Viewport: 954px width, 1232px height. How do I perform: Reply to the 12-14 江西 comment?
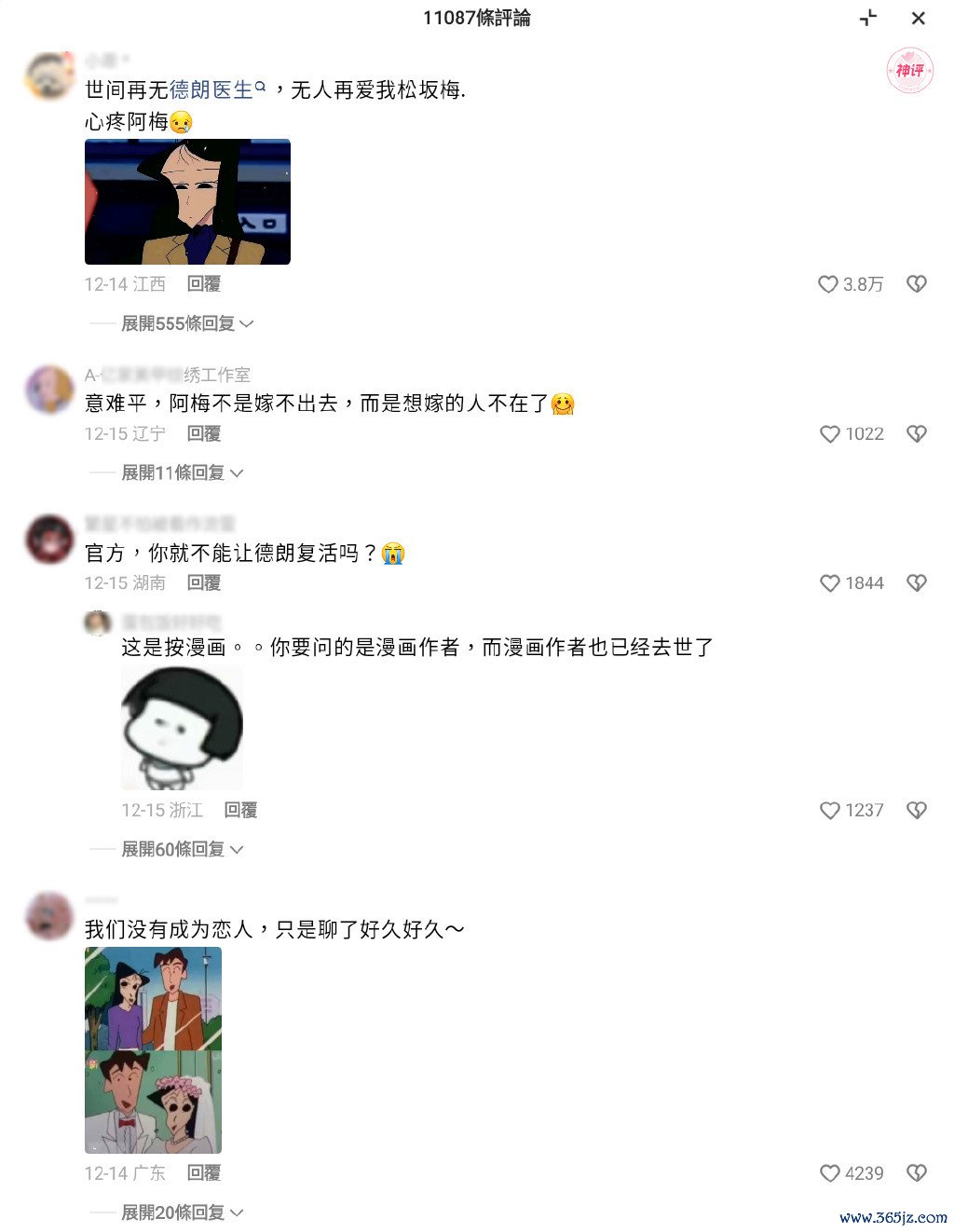[204, 284]
